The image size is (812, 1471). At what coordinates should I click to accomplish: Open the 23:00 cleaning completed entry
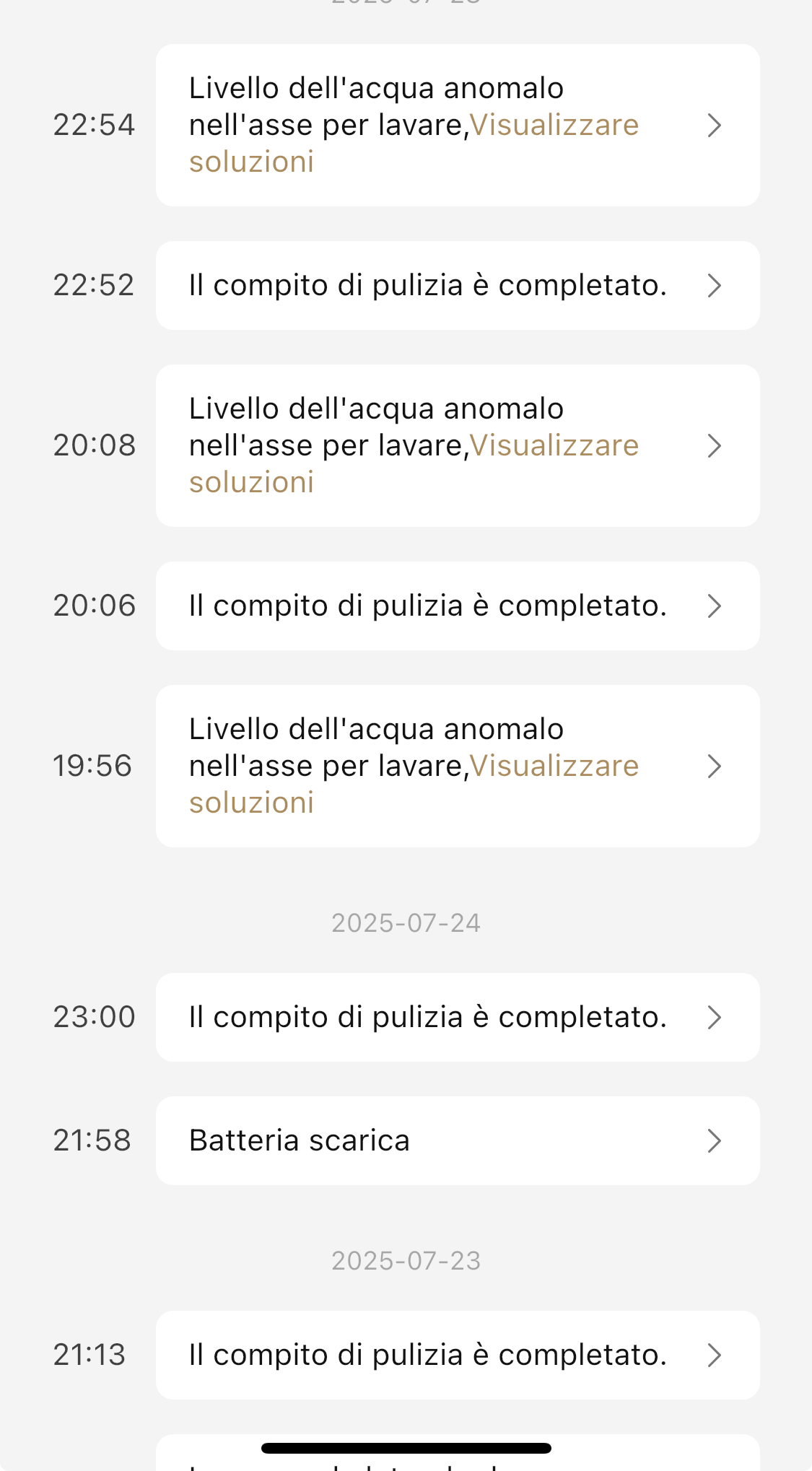(458, 1017)
